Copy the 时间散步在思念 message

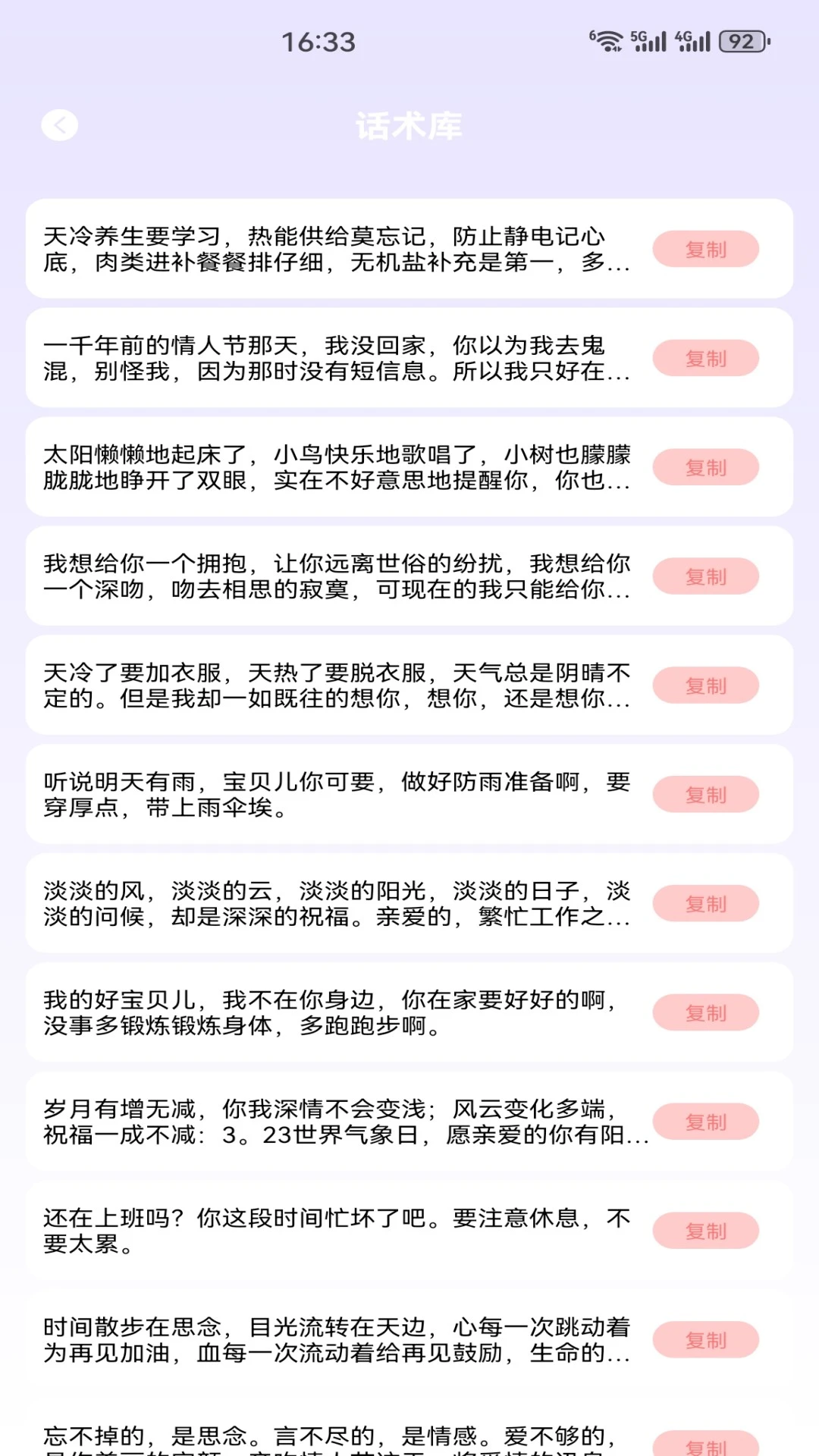pyautogui.click(x=706, y=1340)
